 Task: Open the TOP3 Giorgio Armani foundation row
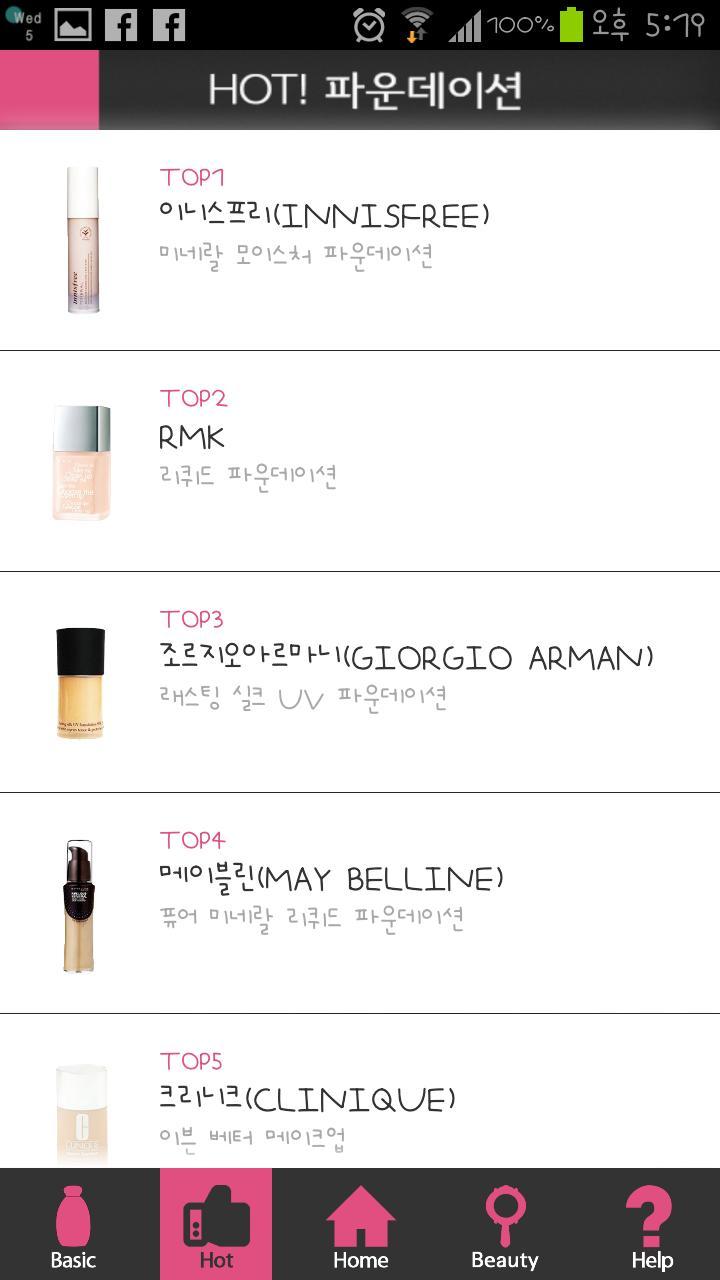[x=360, y=682]
